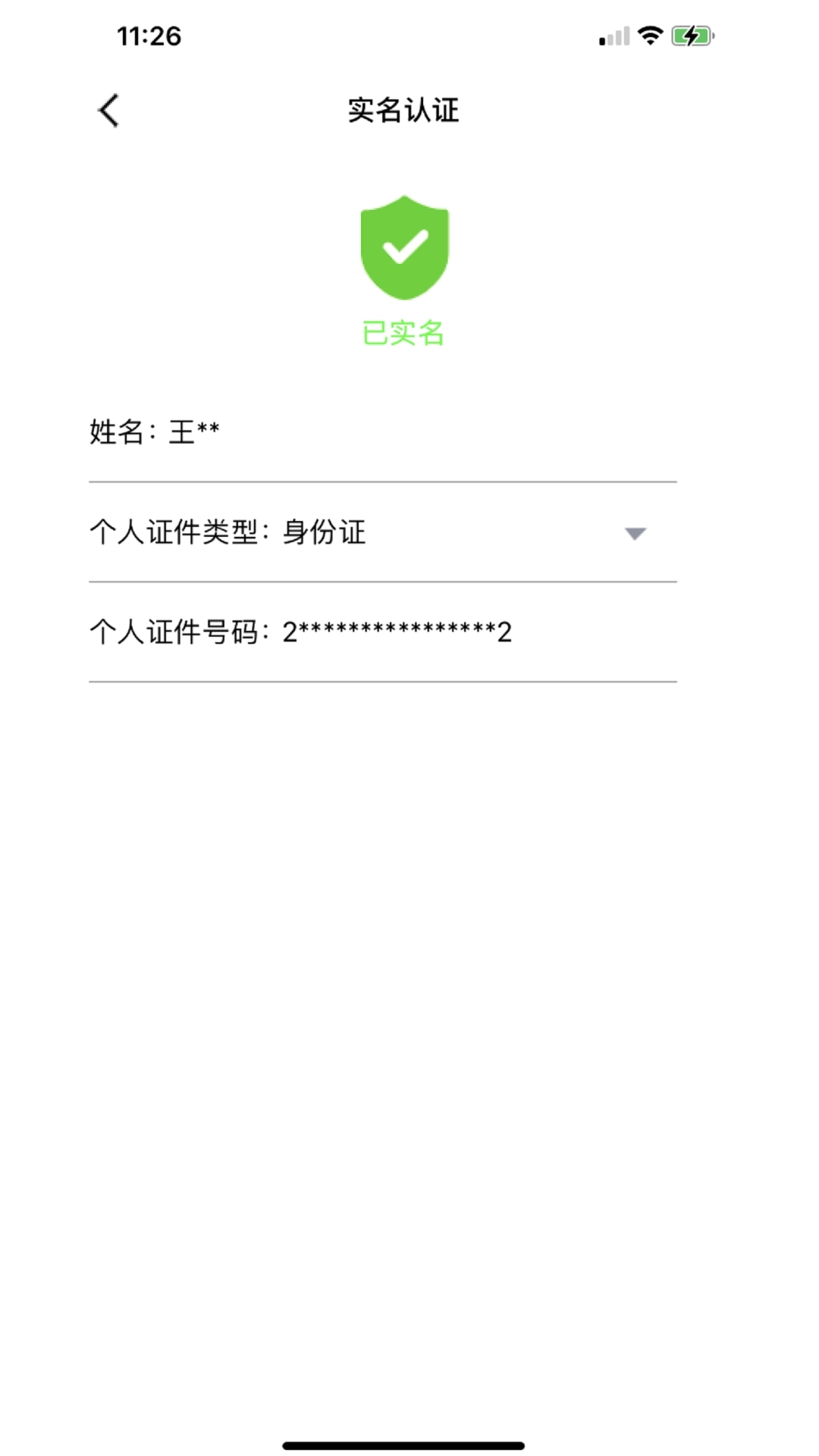This screenshot has height=1456, width=819.
Task: Expand the ID type selector showing 身份证
Action: click(x=326, y=533)
